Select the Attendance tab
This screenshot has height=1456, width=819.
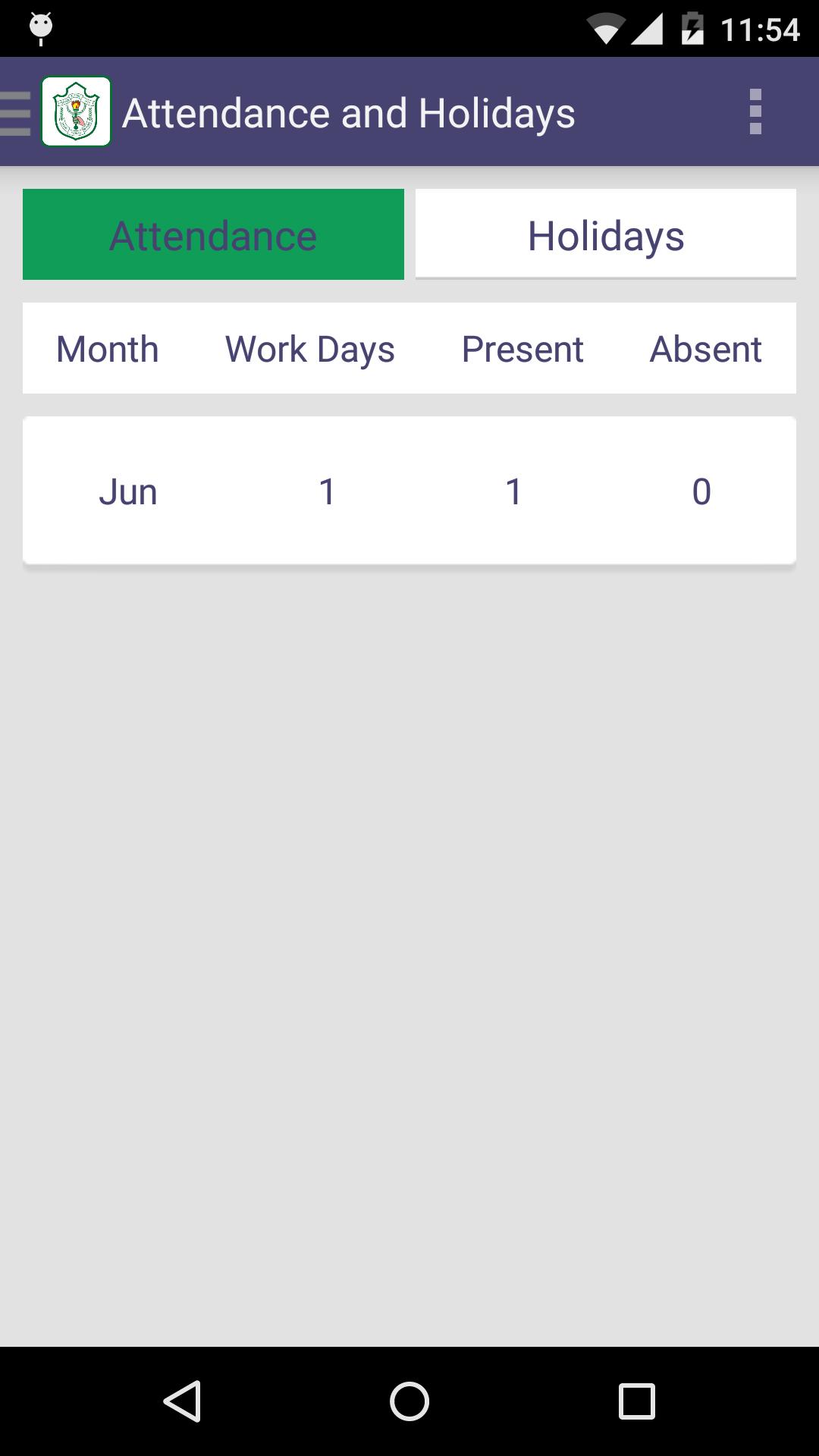pos(213,234)
